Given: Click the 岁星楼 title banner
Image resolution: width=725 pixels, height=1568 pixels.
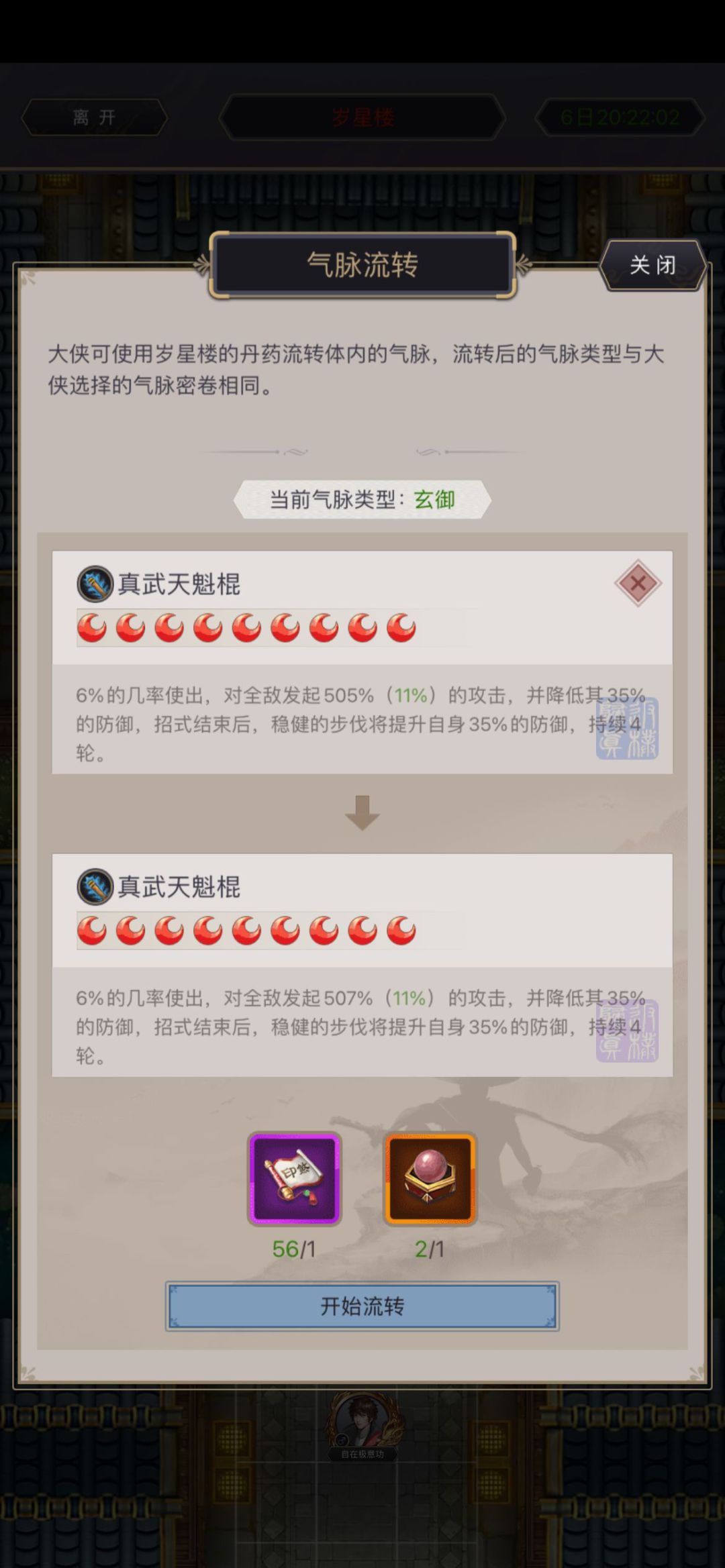Looking at the screenshot, I should tap(362, 115).
